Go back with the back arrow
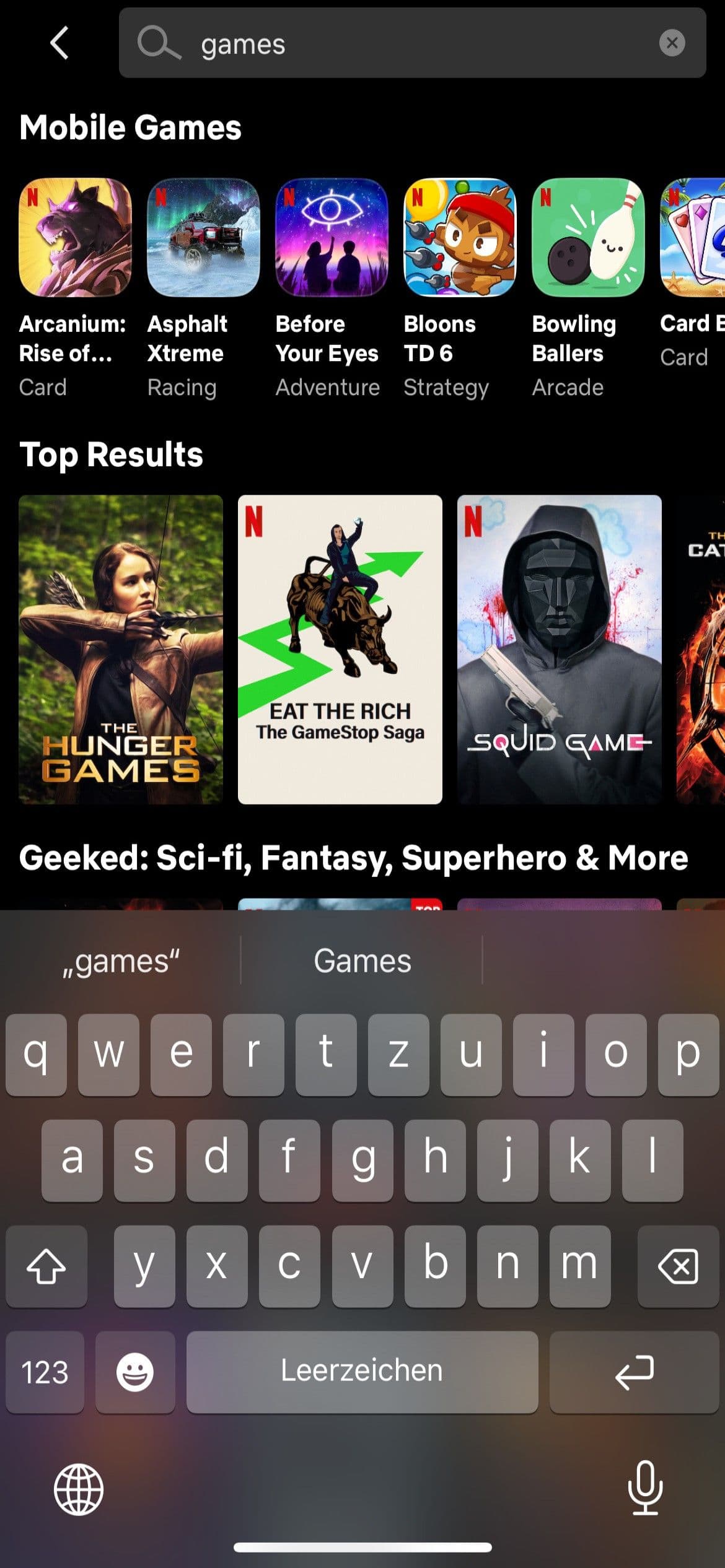 click(x=59, y=43)
